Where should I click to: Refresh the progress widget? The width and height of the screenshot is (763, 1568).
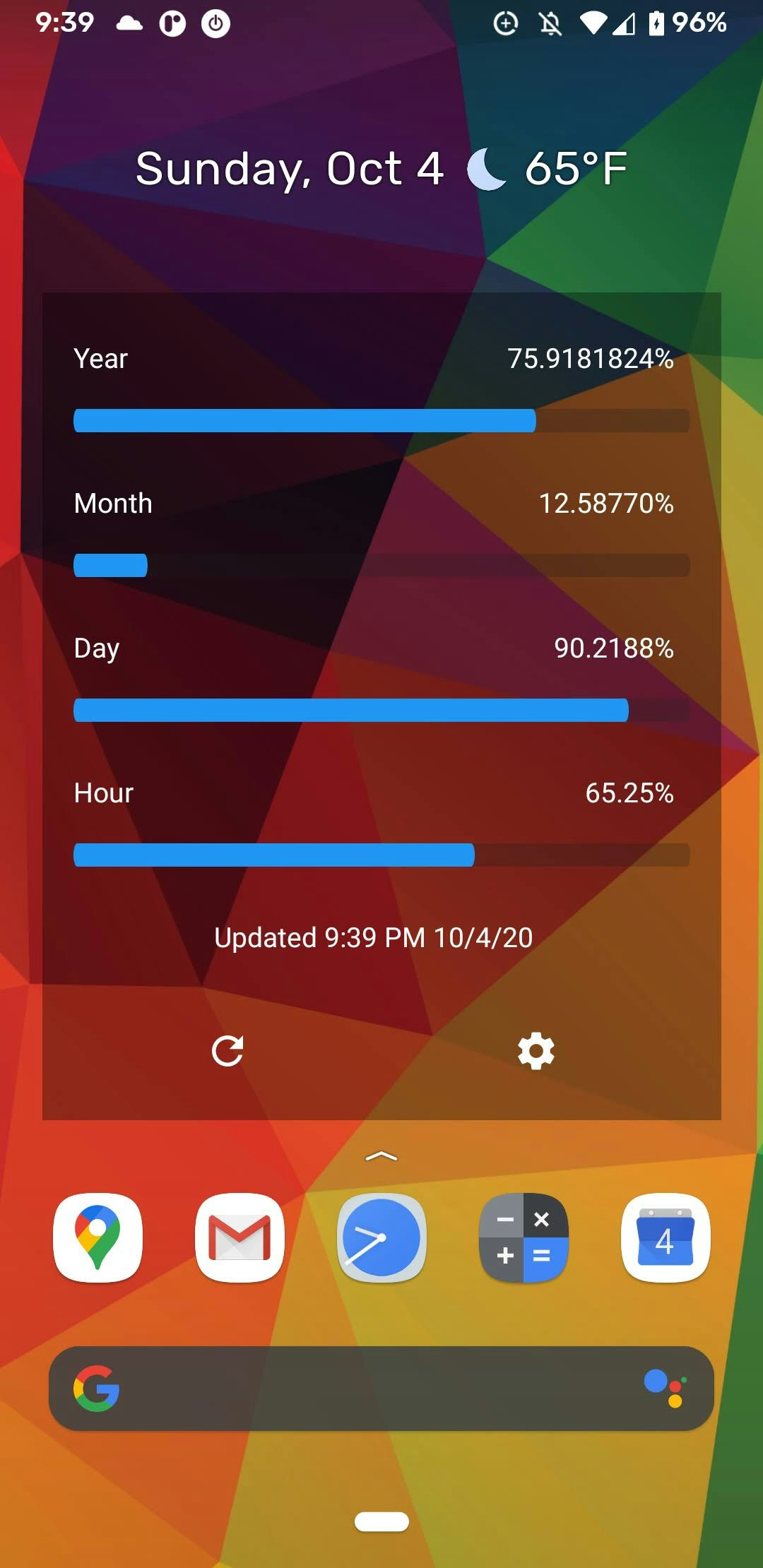[x=228, y=1050]
